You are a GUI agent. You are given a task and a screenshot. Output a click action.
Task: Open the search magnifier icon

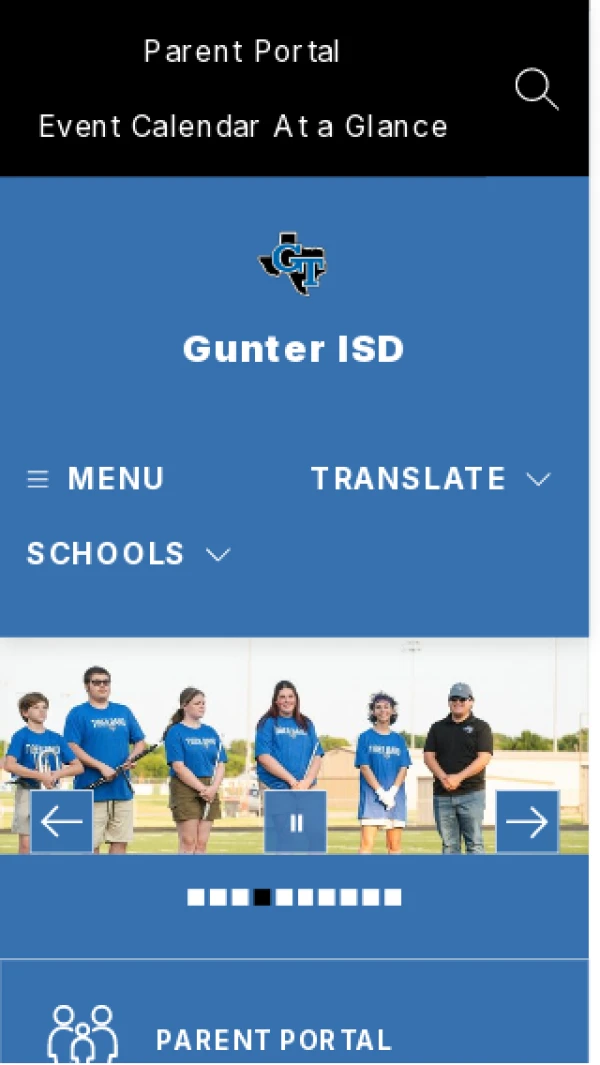tap(536, 89)
